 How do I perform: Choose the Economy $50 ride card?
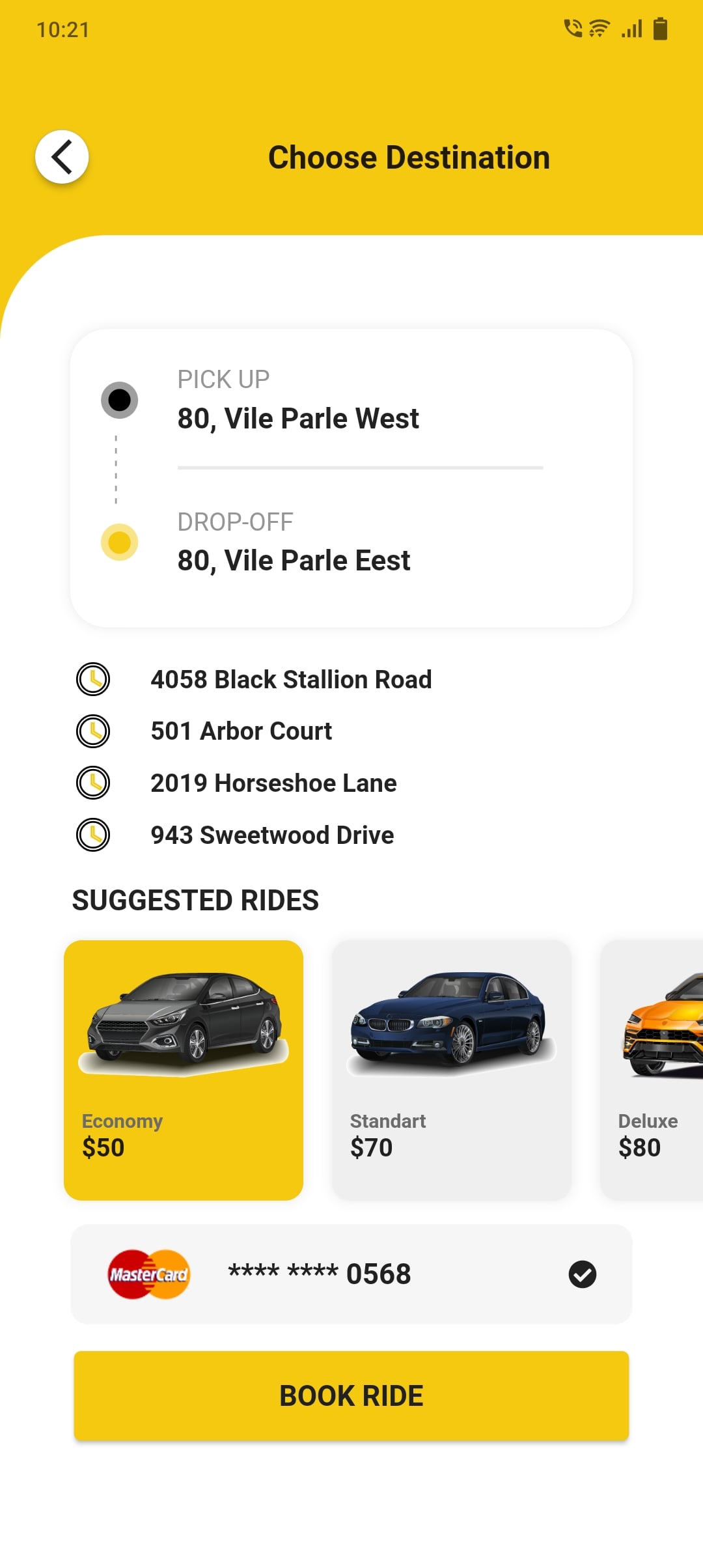tap(184, 1070)
